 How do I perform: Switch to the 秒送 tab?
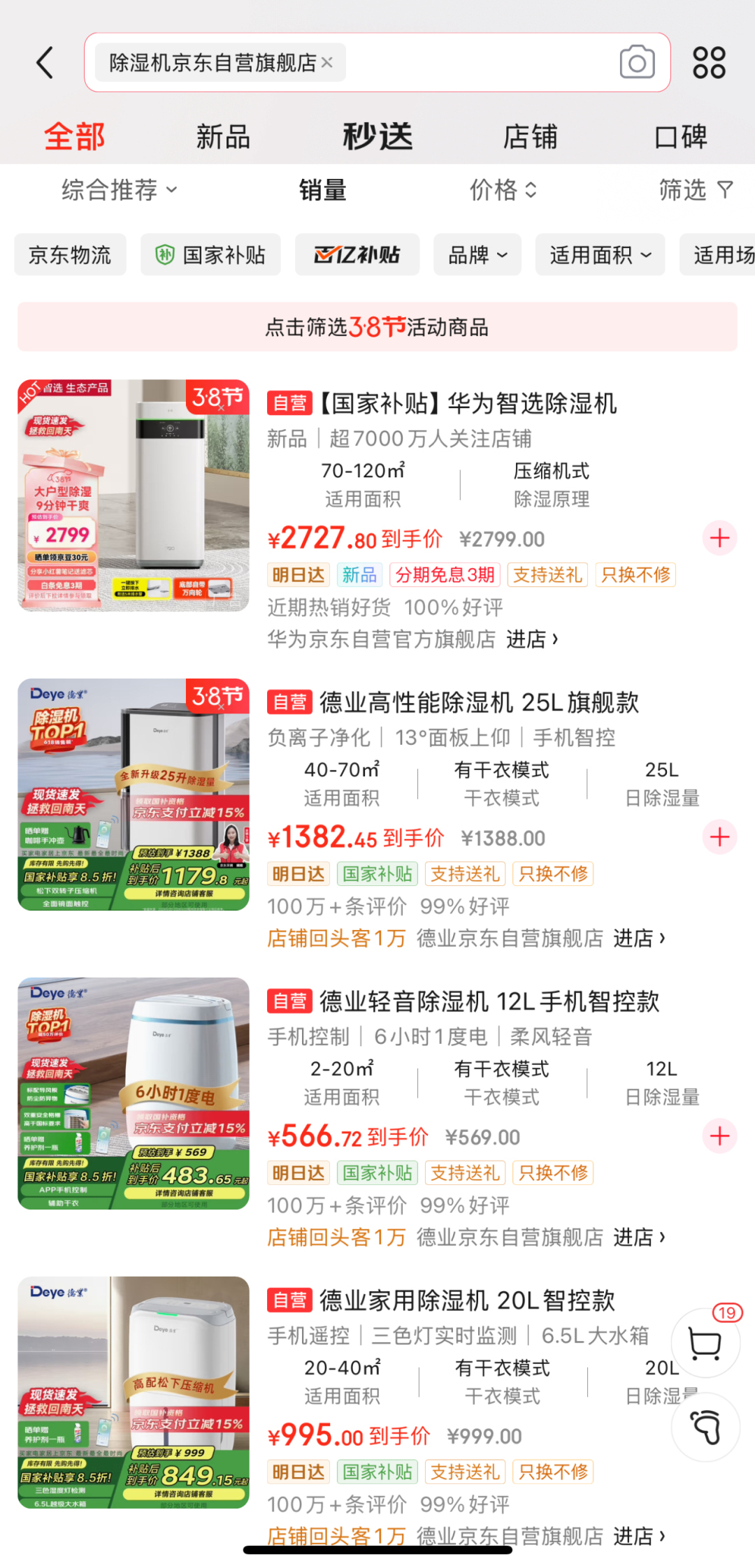377,137
